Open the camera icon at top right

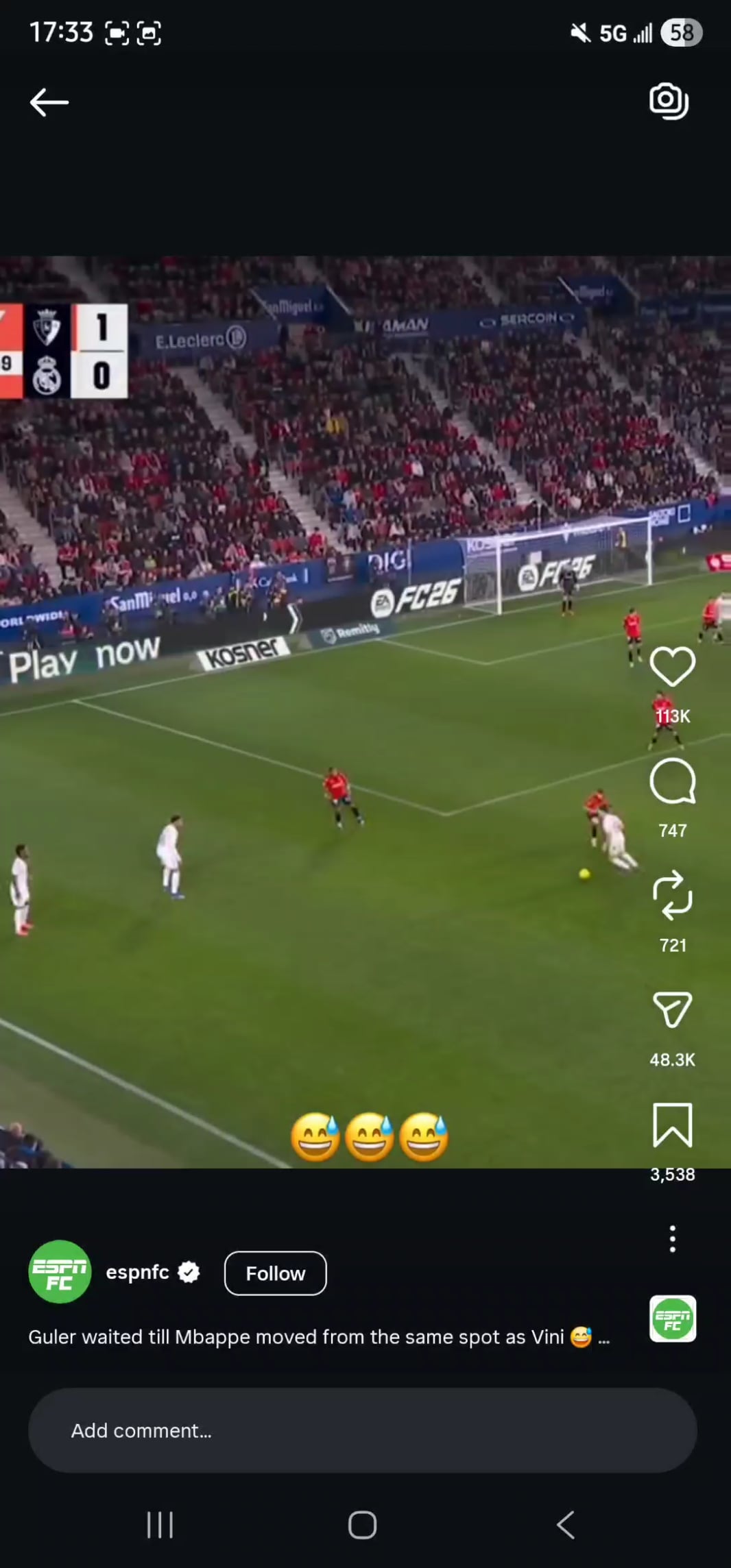669,101
